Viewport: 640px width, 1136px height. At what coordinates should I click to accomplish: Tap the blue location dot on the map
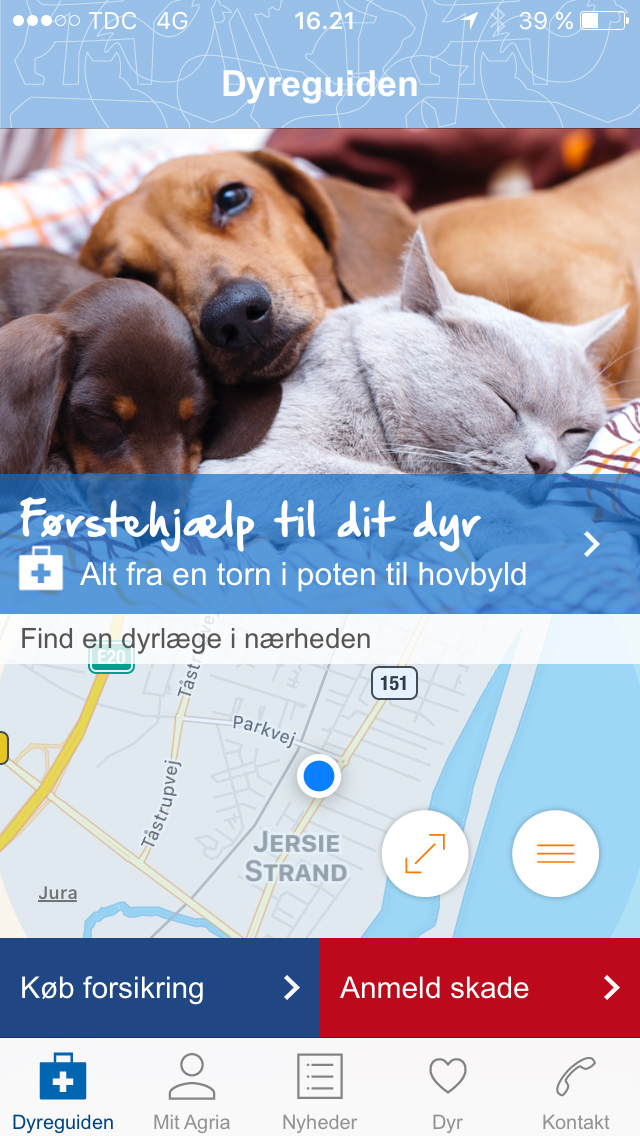click(319, 776)
